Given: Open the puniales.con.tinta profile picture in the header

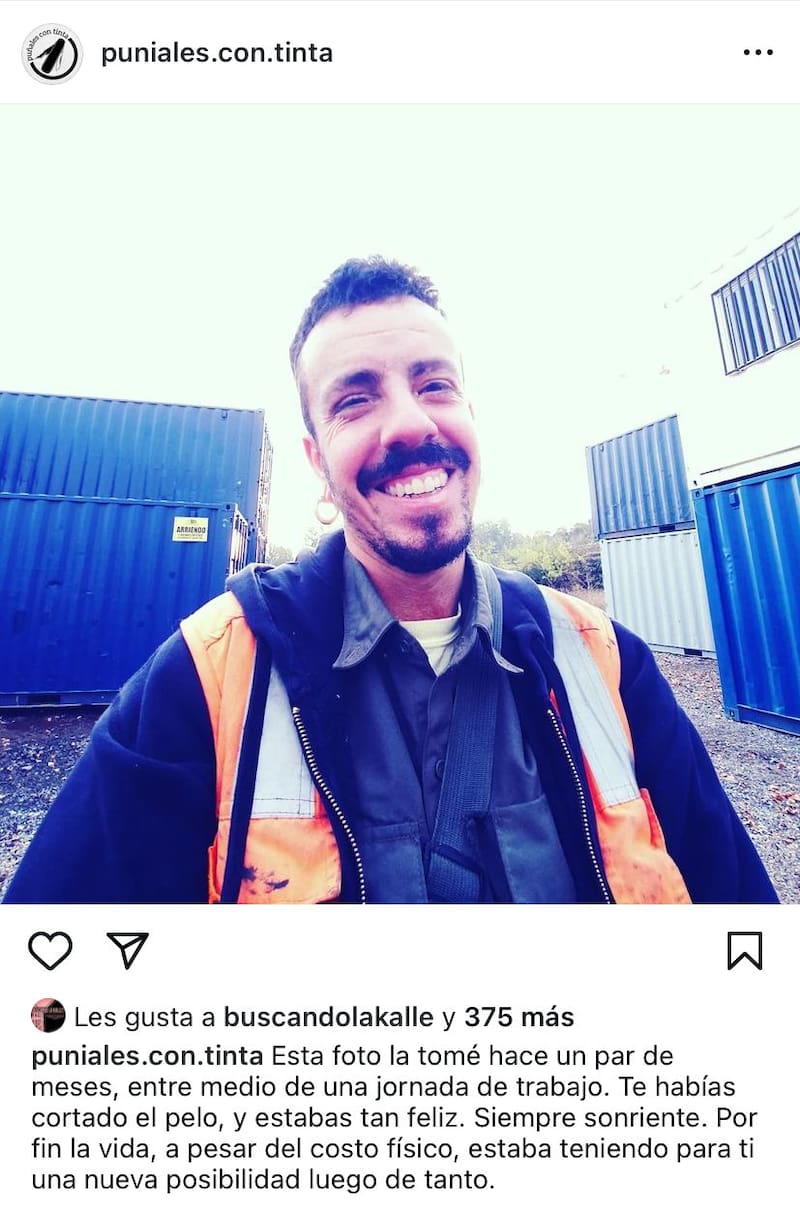Looking at the screenshot, I should pyautogui.click(x=52, y=53).
